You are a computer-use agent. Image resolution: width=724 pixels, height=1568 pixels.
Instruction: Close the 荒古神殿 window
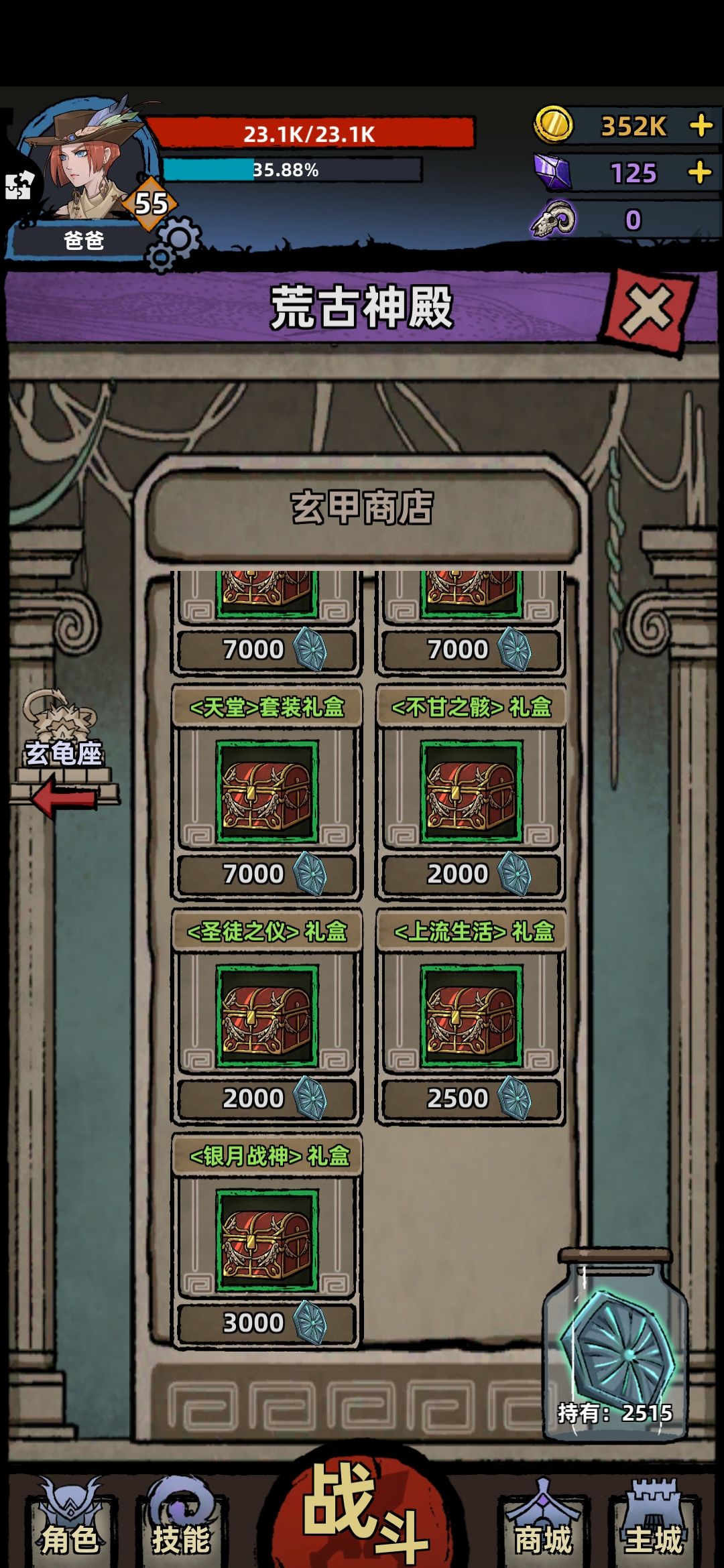click(648, 310)
